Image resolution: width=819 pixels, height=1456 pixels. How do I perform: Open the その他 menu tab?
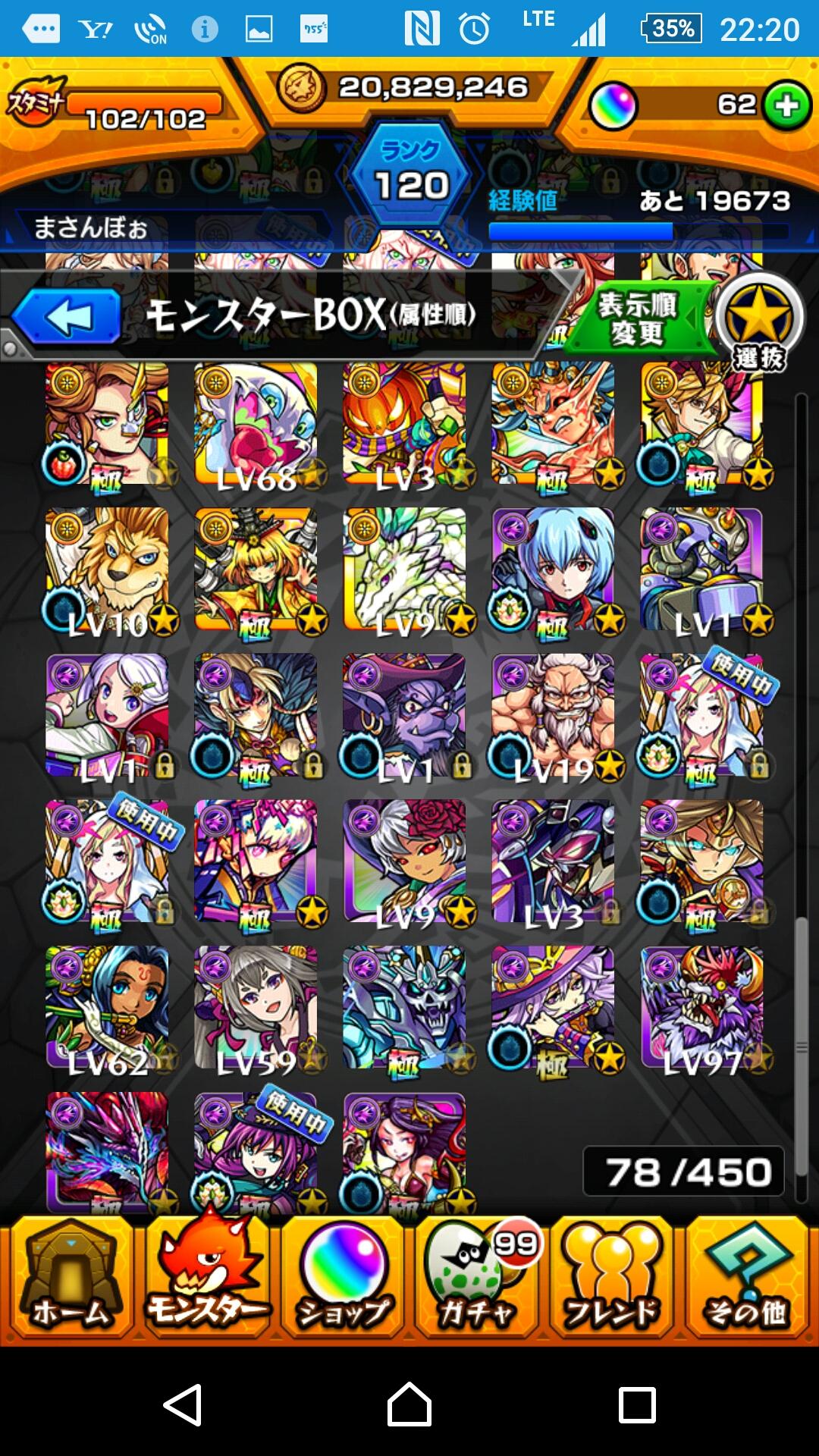[x=747, y=1276]
